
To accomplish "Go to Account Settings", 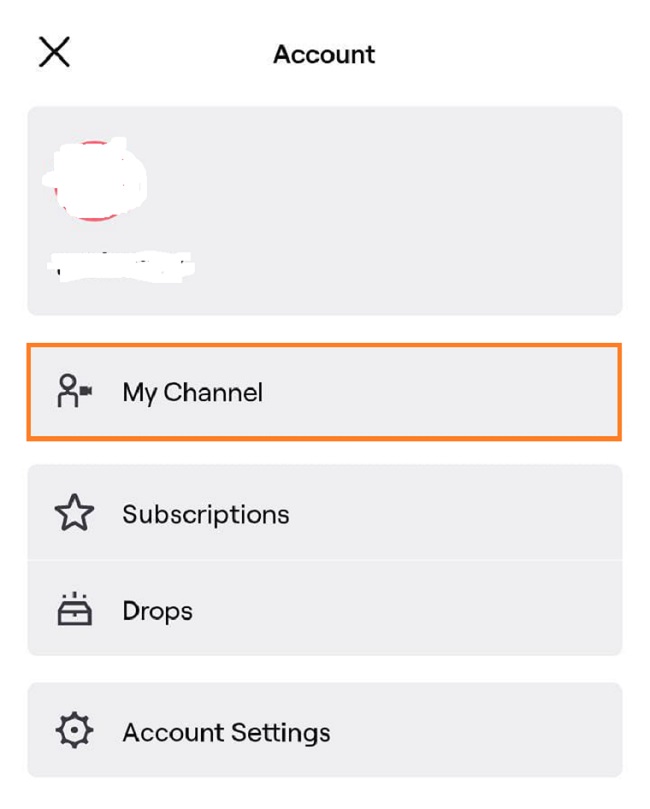I will pyautogui.click(x=323, y=732).
